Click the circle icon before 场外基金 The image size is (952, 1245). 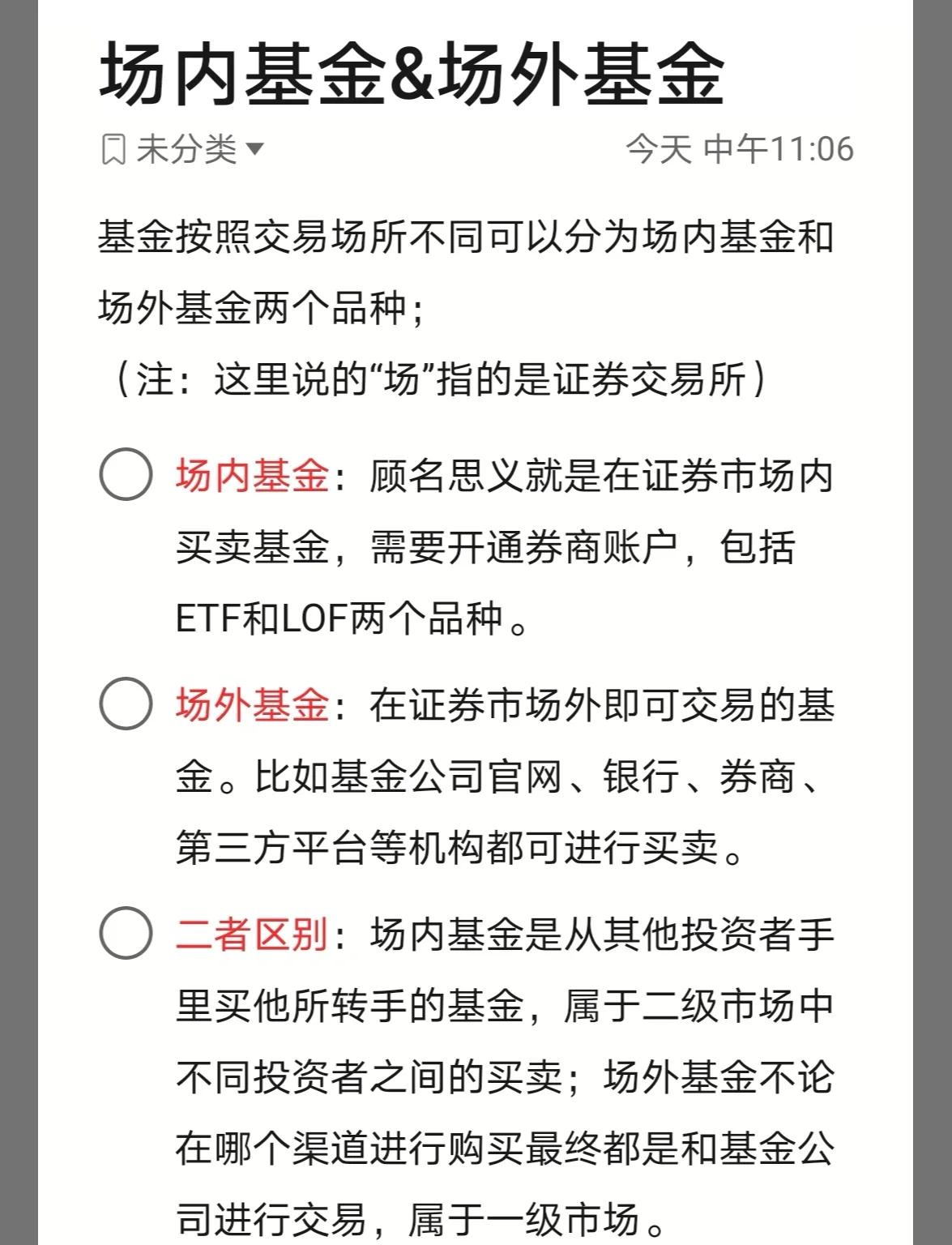[x=126, y=703]
